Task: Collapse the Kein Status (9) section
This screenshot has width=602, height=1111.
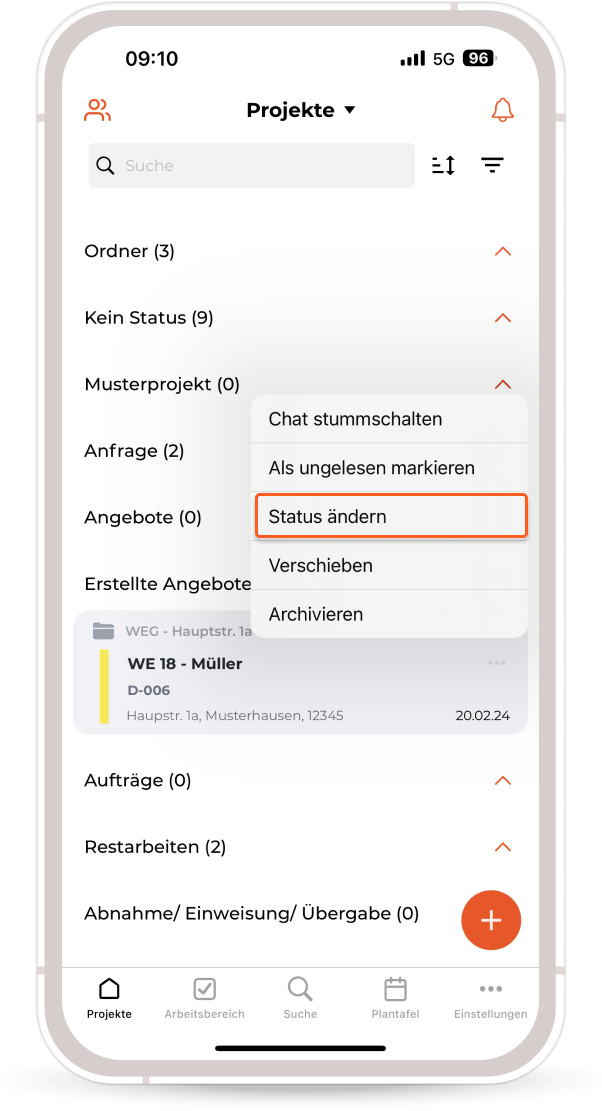Action: point(503,318)
